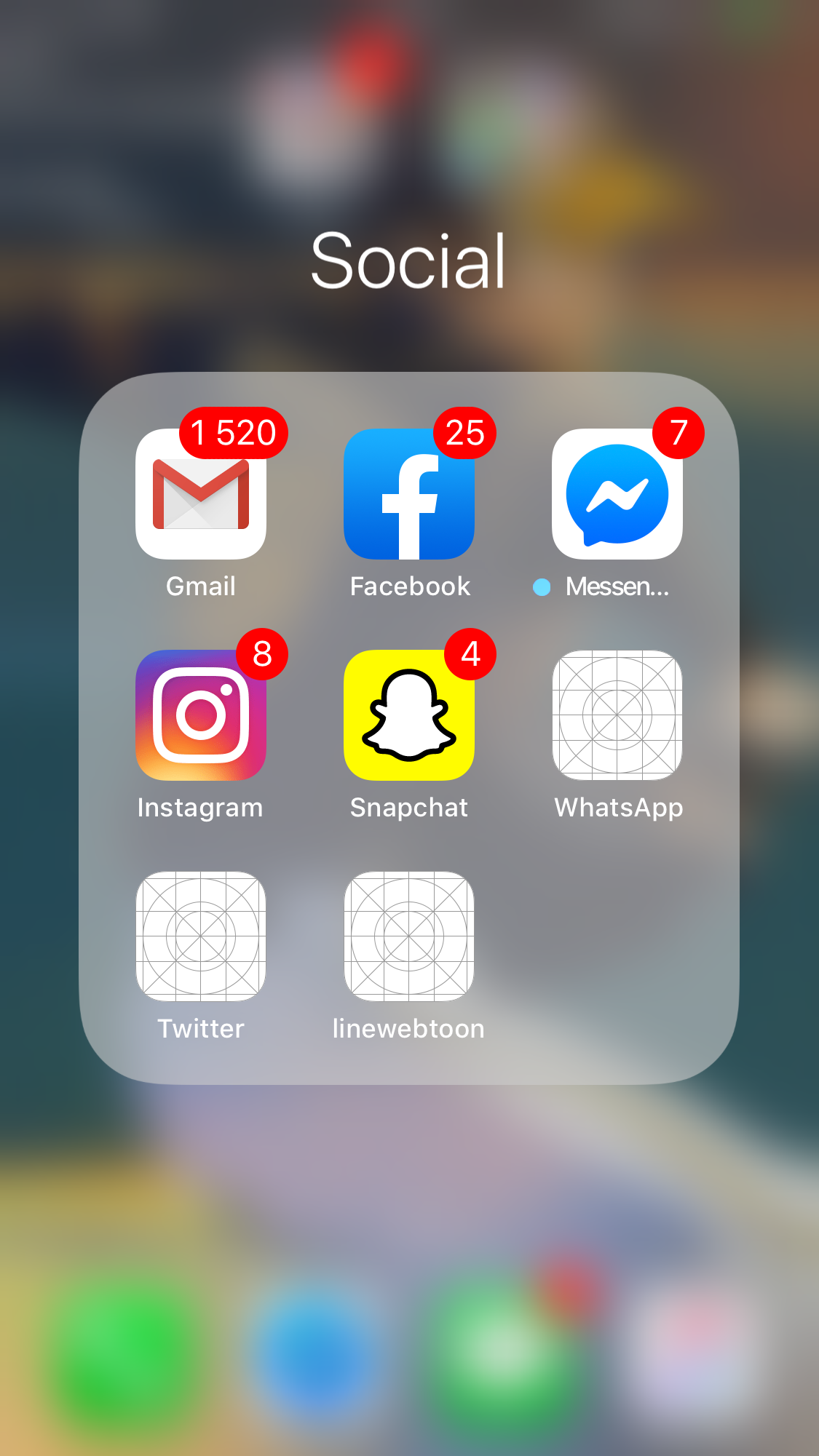Open the Instagram app
Screen dimensions: 819x1456
(x=200, y=715)
